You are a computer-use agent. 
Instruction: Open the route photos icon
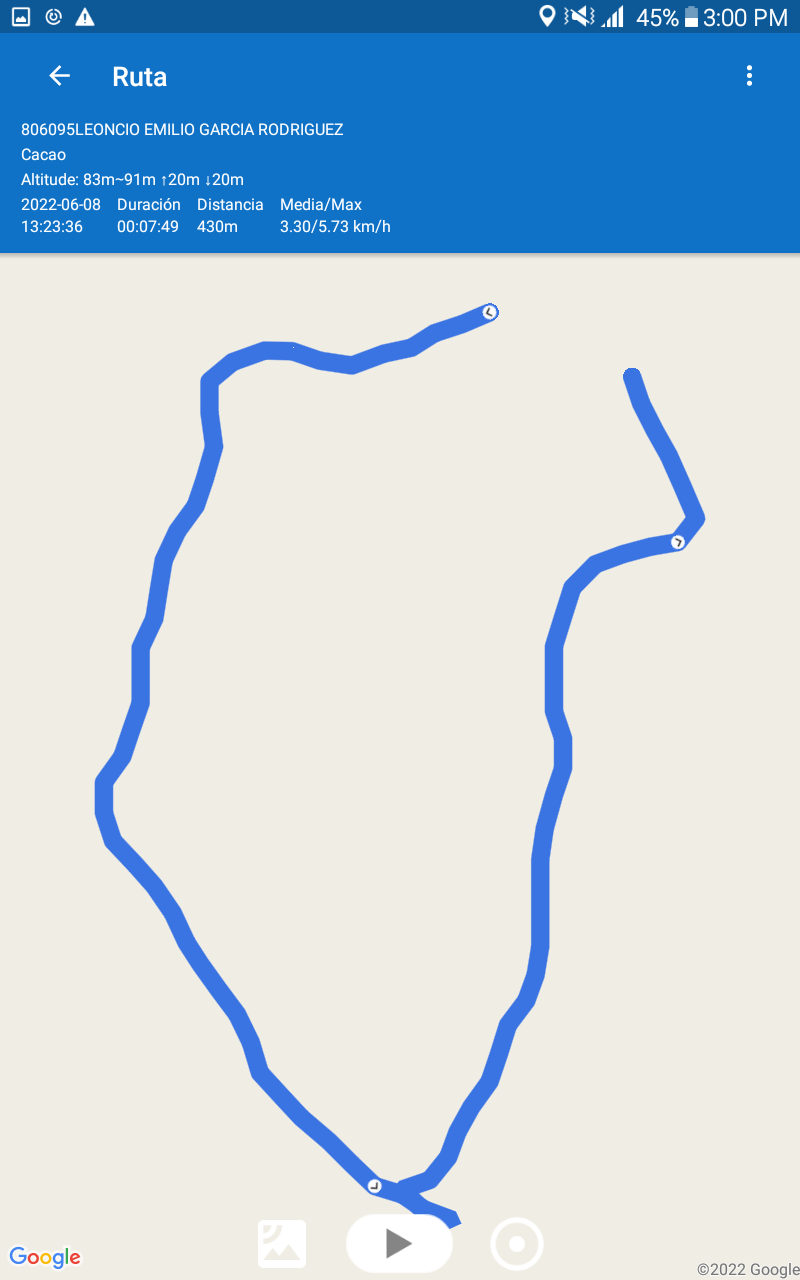coord(282,1244)
